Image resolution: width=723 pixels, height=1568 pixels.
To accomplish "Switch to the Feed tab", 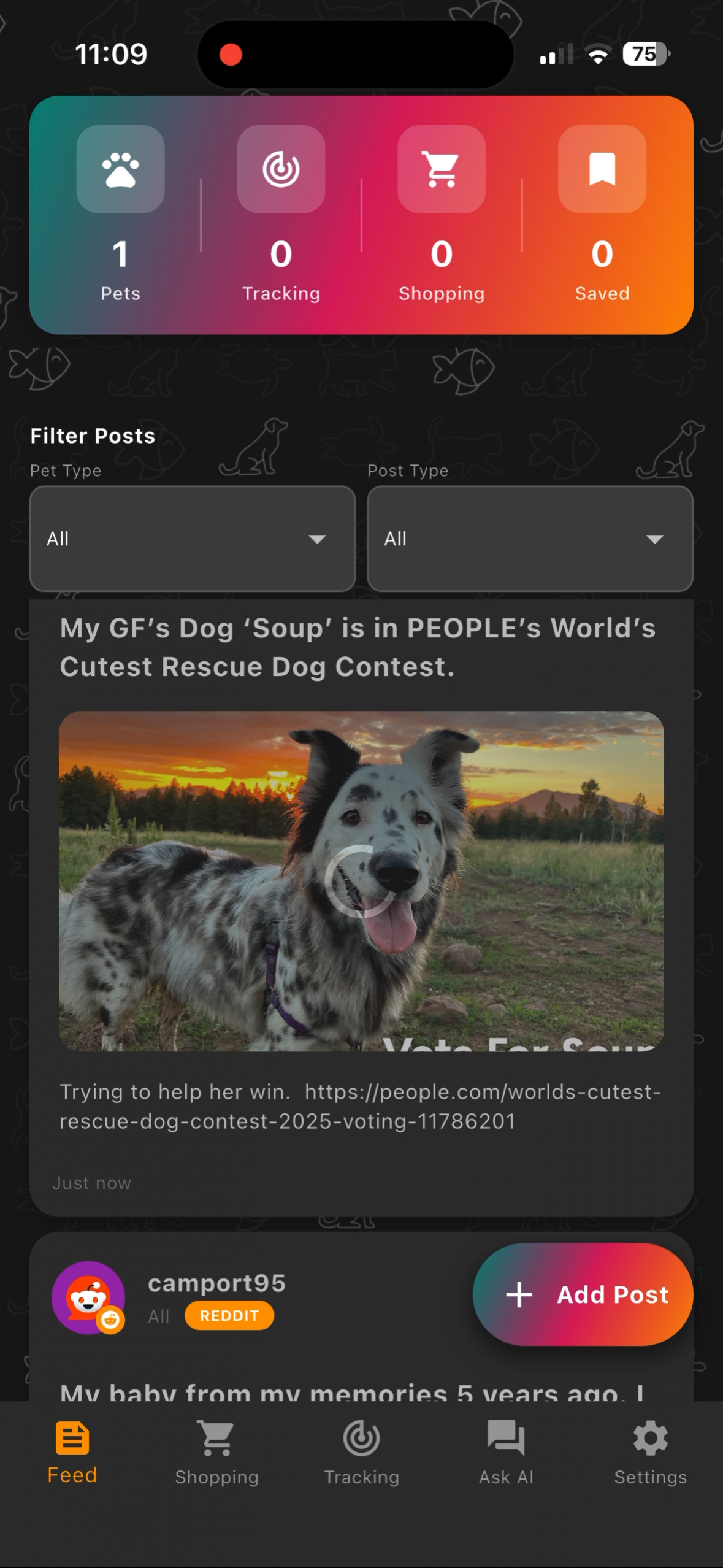I will (72, 1451).
